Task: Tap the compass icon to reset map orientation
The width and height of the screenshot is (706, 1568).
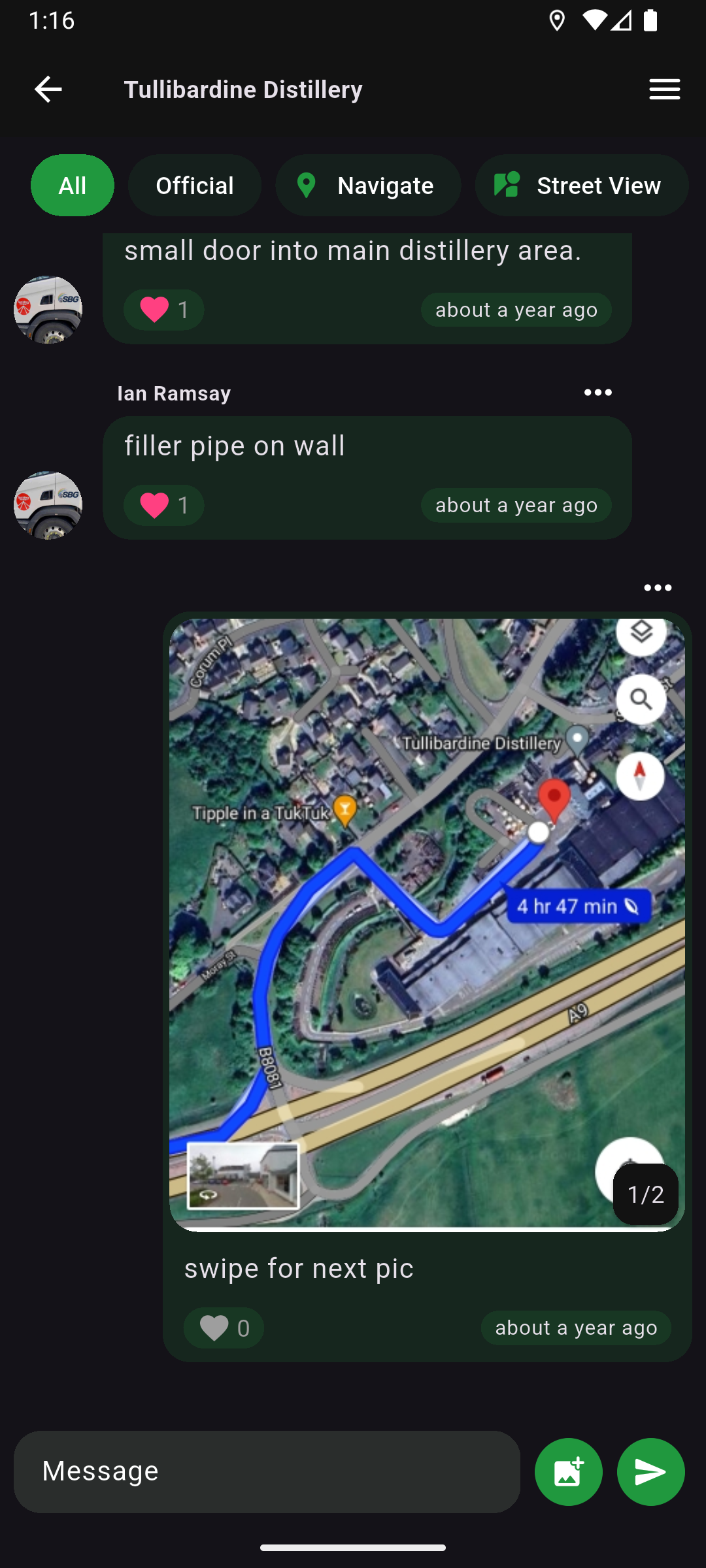Action: 639,775
